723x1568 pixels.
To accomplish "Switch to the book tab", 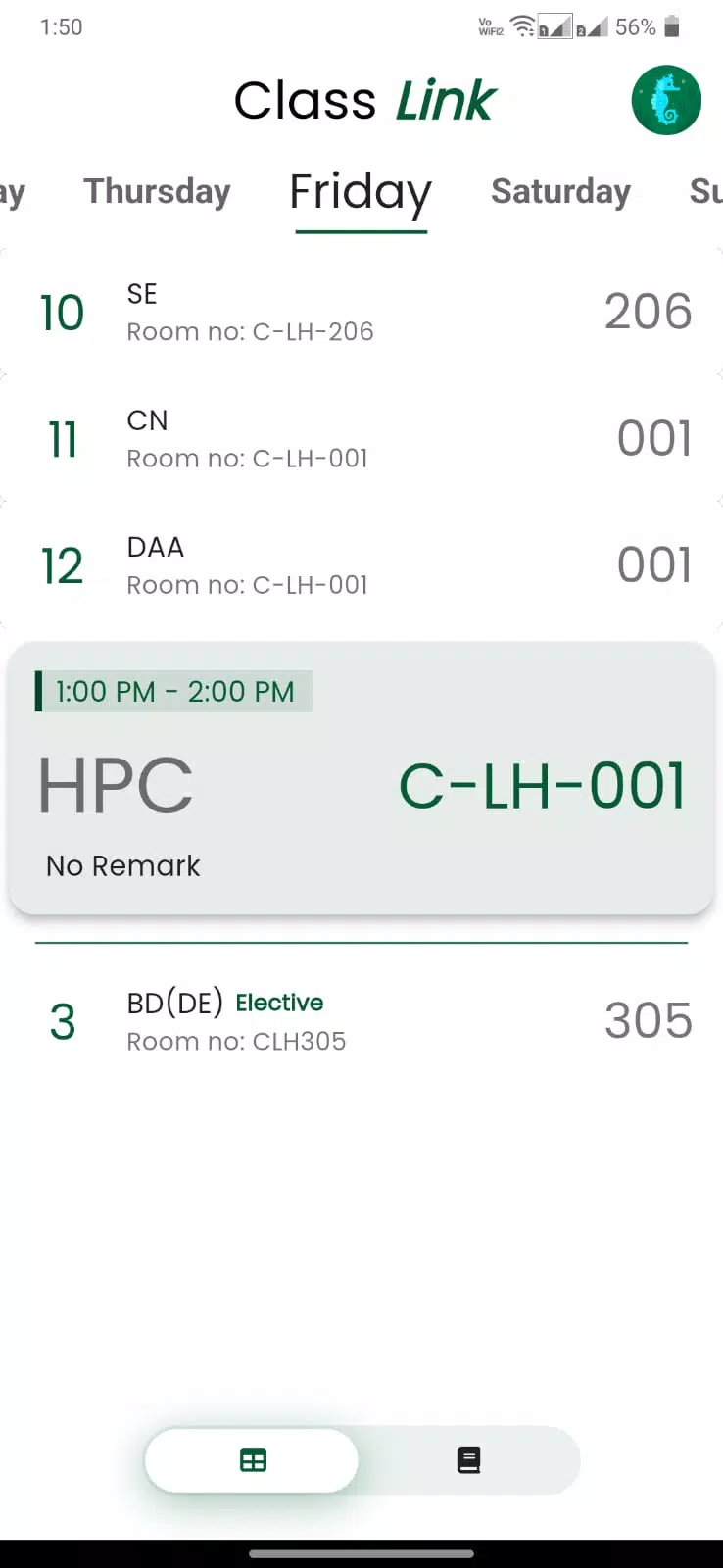I will (469, 1460).
